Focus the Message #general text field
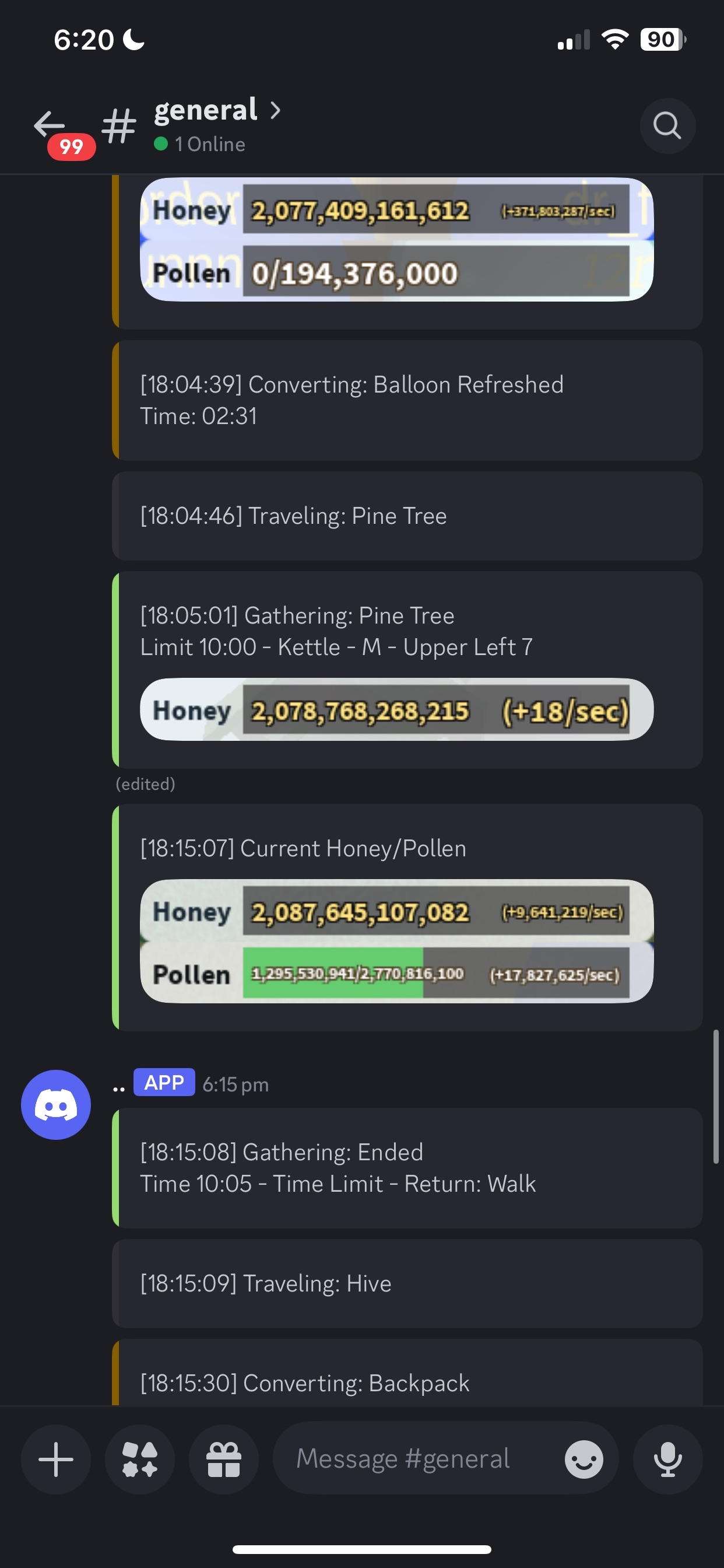This screenshot has height=1568, width=724. coord(414,1459)
